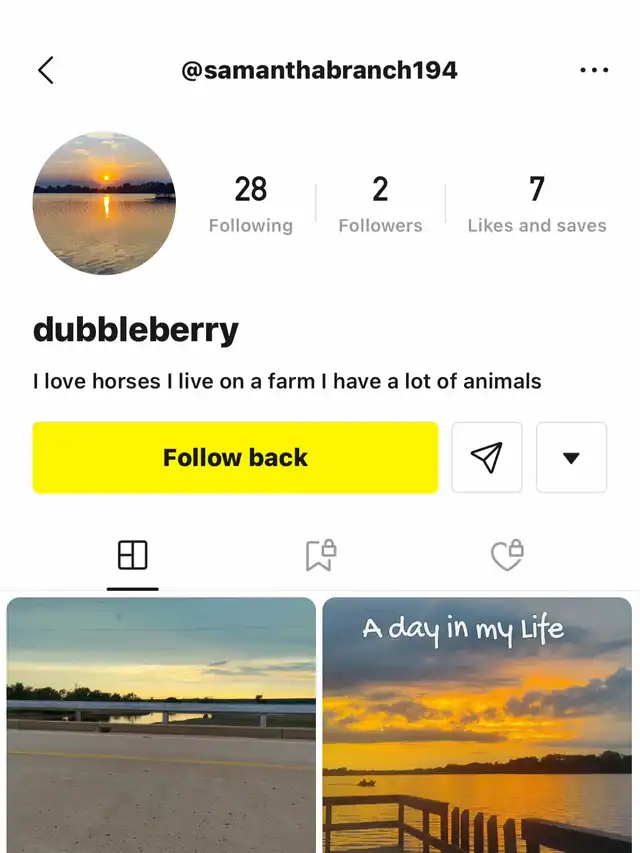Switch to the locked liked tab
Screen dimensions: 640x853
click(x=508, y=556)
